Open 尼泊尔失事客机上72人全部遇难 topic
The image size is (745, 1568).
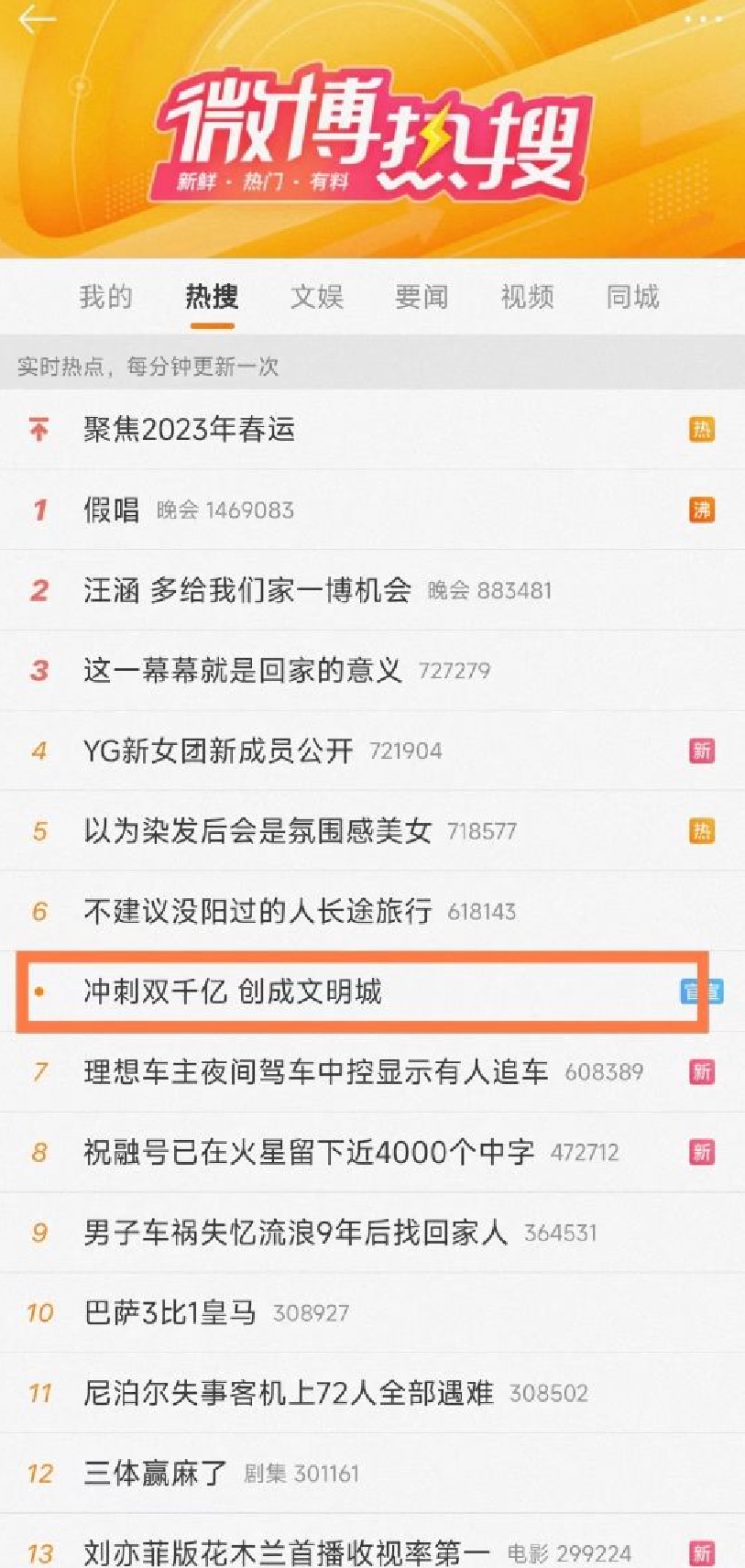click(x=372, y=1393)
